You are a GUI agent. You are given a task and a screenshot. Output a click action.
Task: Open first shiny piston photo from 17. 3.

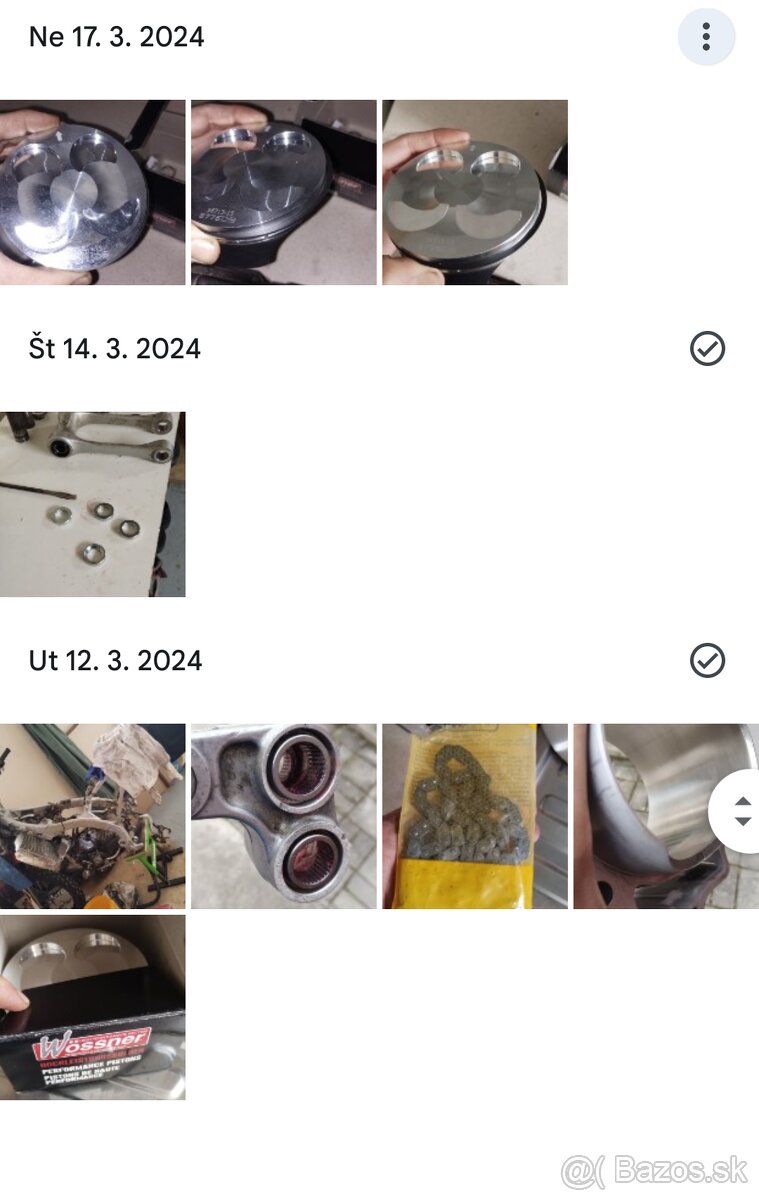92,192
